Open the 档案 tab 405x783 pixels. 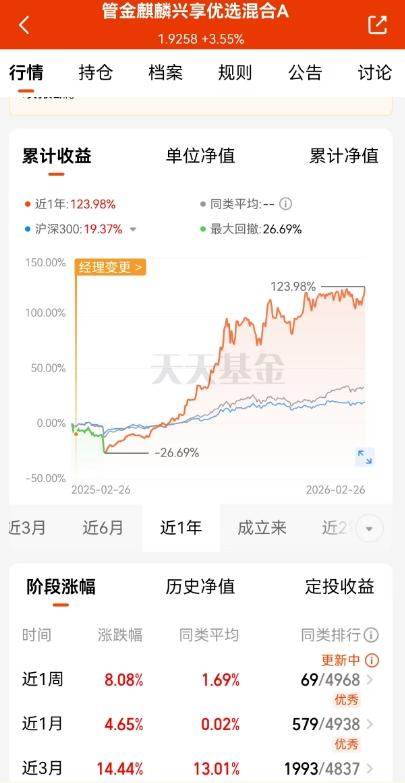(x=165, y=73)
